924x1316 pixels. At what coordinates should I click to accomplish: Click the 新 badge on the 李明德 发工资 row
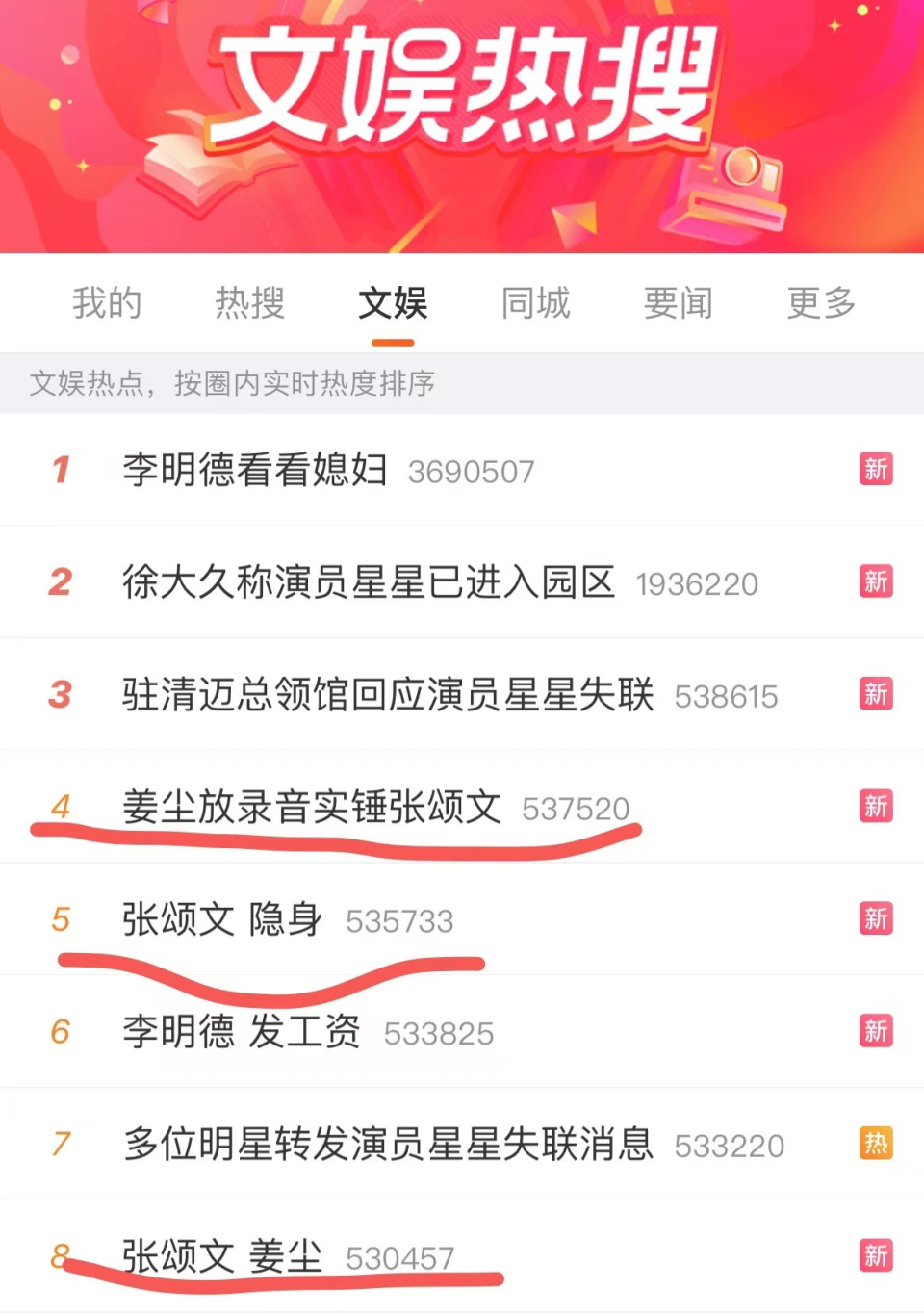[x=875, y=1031]
